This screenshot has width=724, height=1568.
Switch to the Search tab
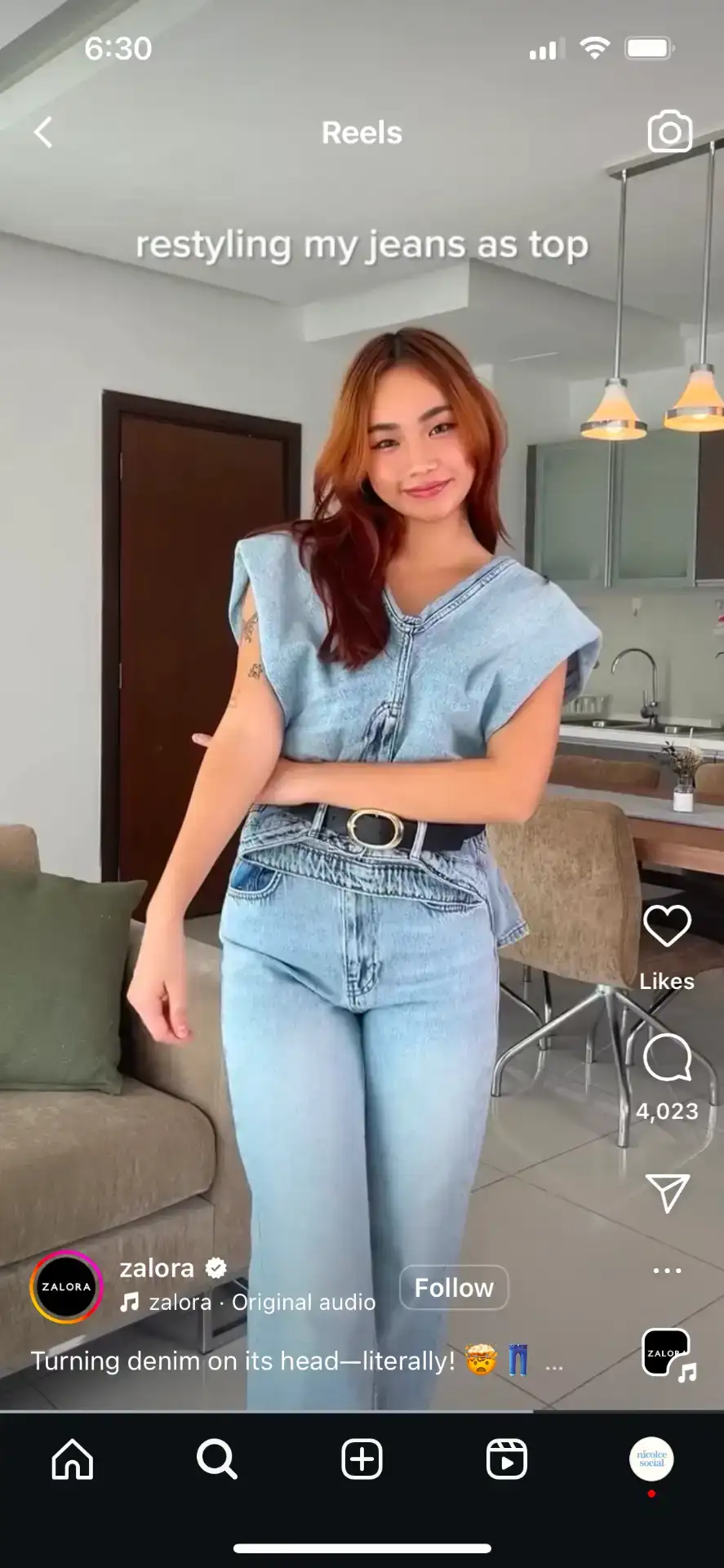pos(216,1459)
